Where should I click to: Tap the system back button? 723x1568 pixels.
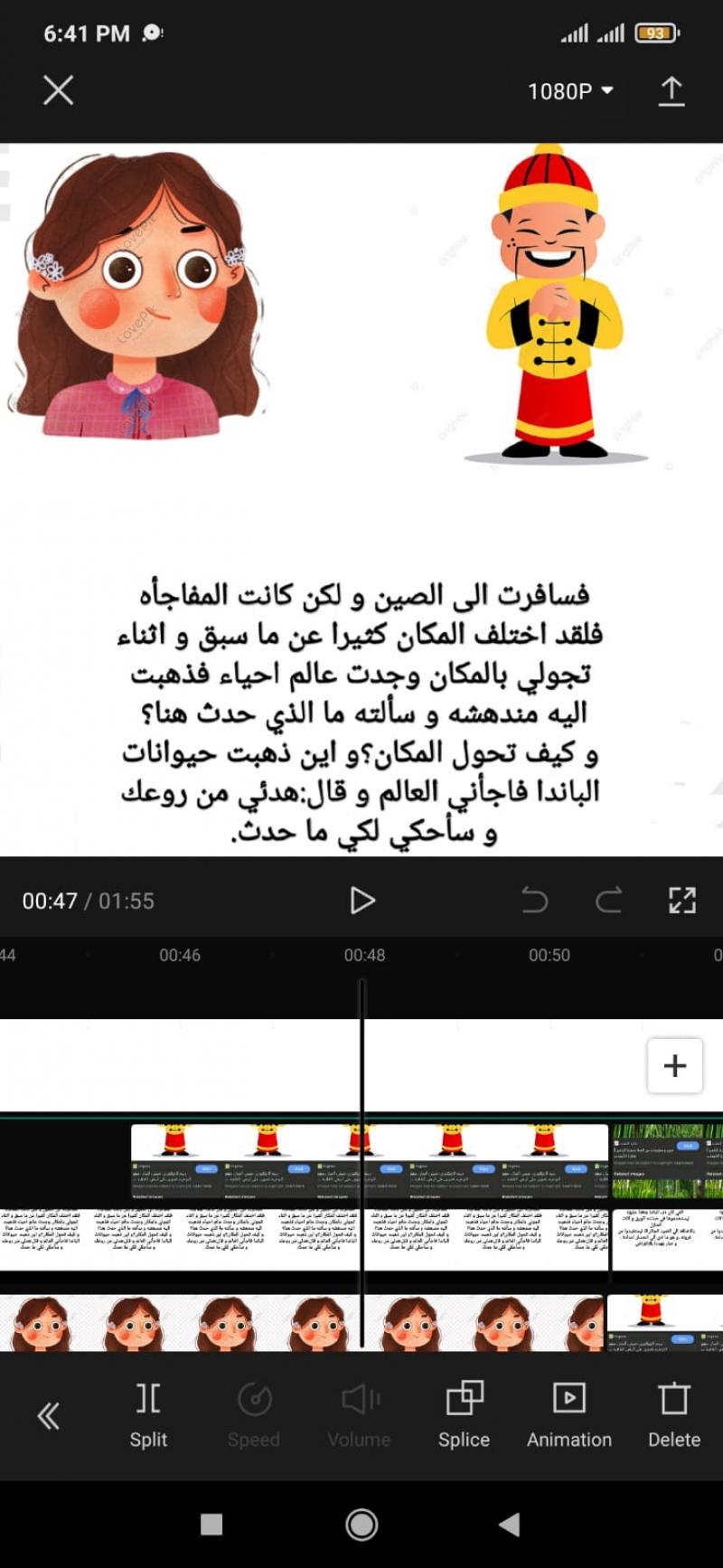tap(509, 1525)
